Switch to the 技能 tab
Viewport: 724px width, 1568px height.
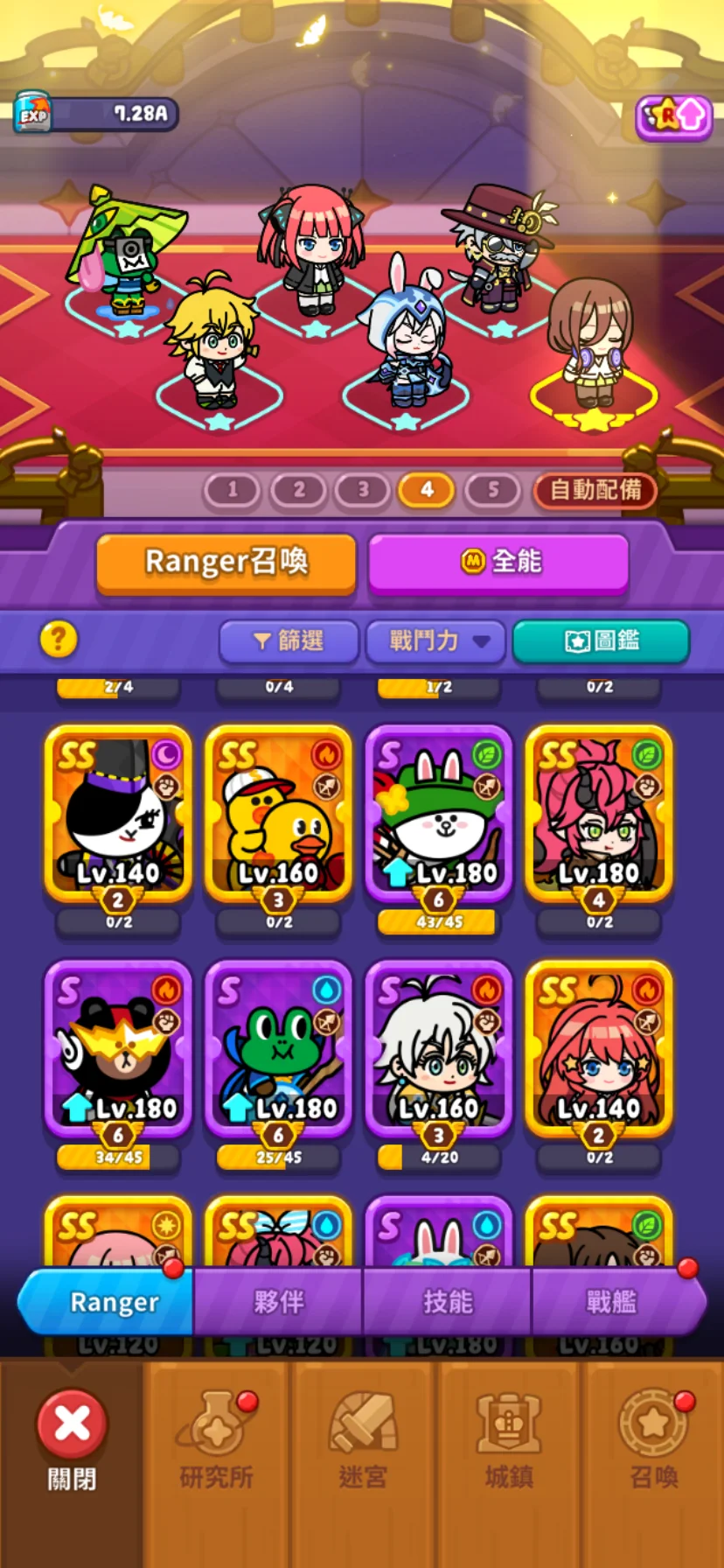click(x=447, y=1302)
